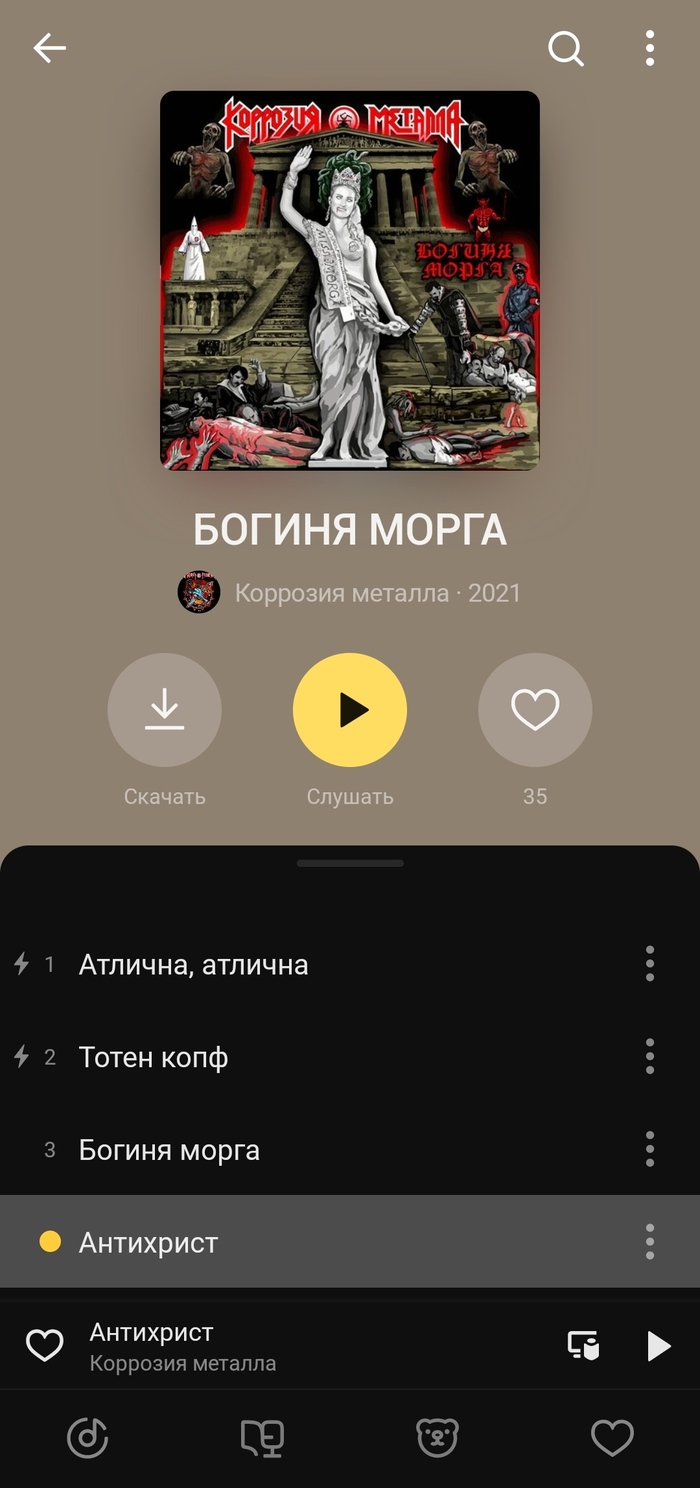Open search from the top bar
Viewport: 700px width, 1488px height.
(566, 48)
